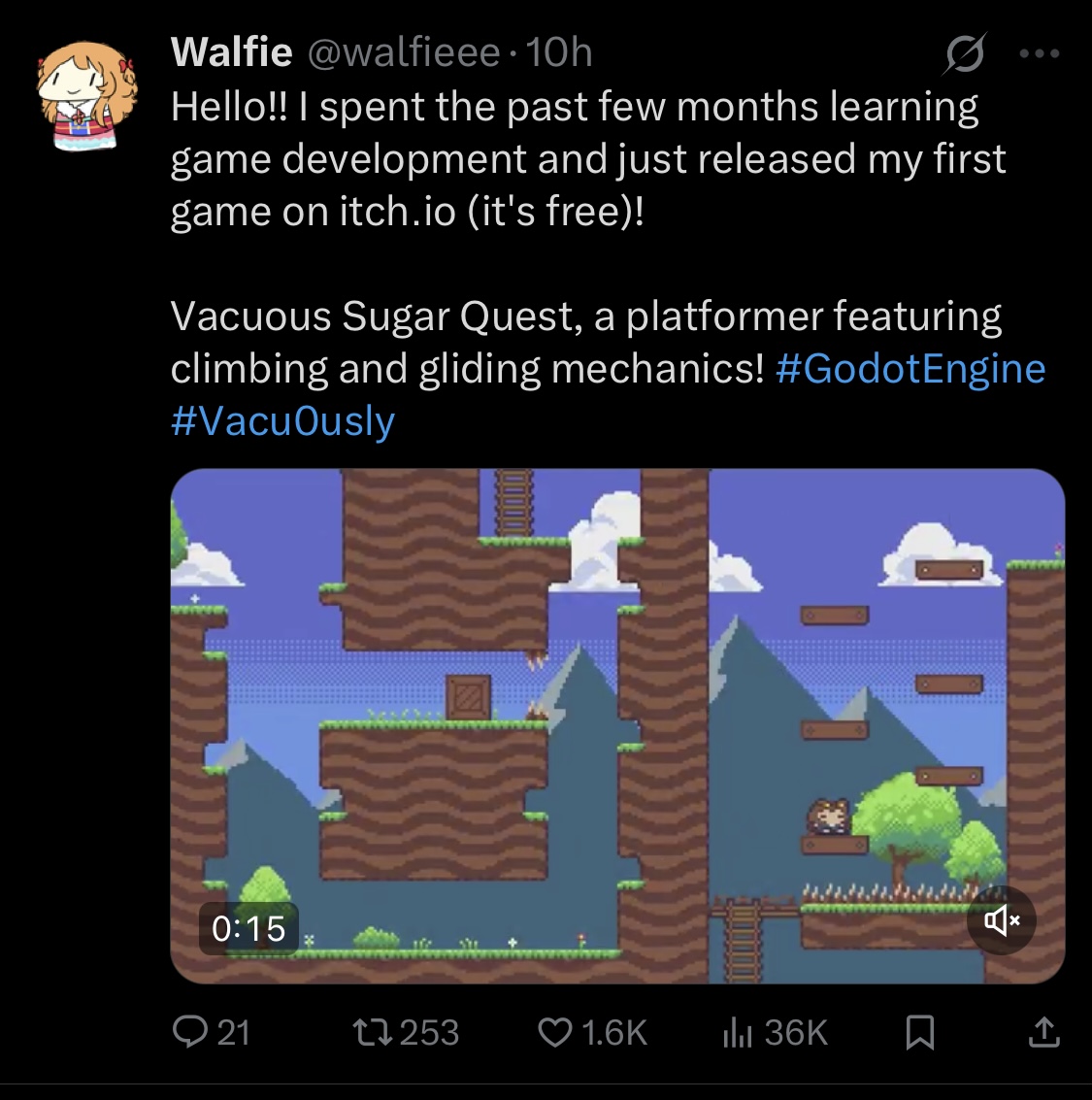The width and height of the screenshot is (1092, 1100).
Task: Open Walfie's profile picture
Action: point(85,95)
